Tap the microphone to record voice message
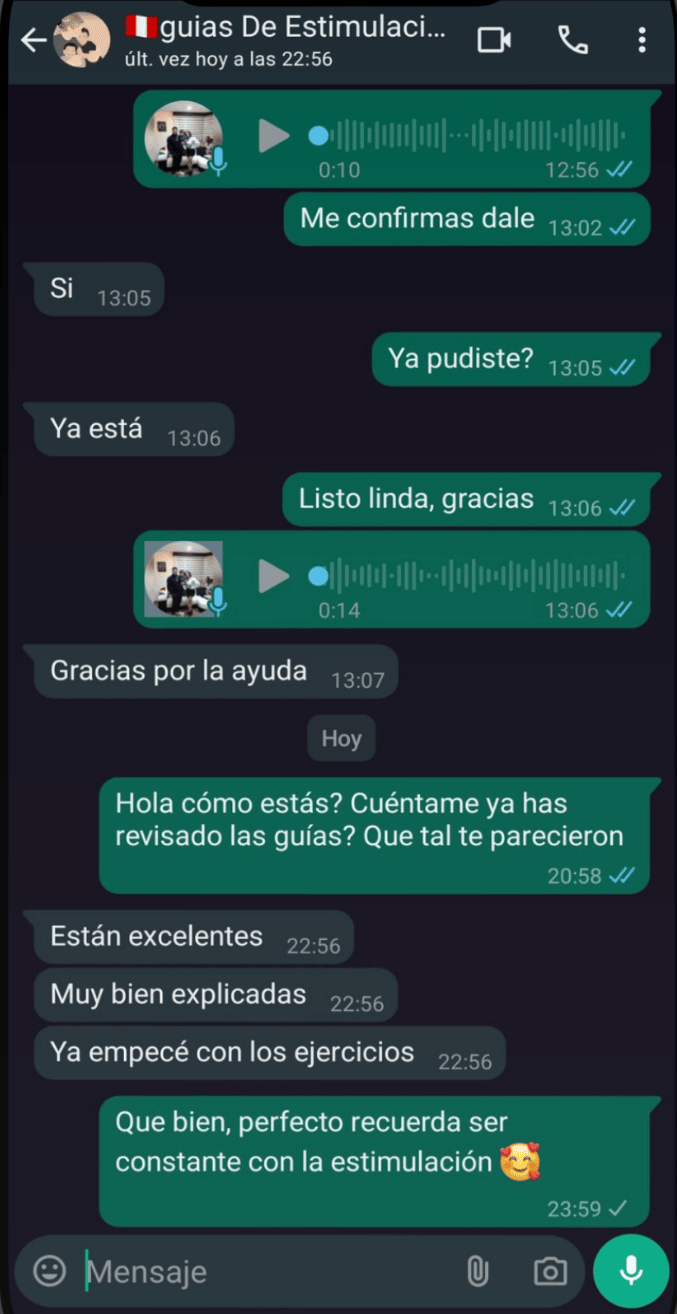The image size is (677, 1314). point(631,1270)
